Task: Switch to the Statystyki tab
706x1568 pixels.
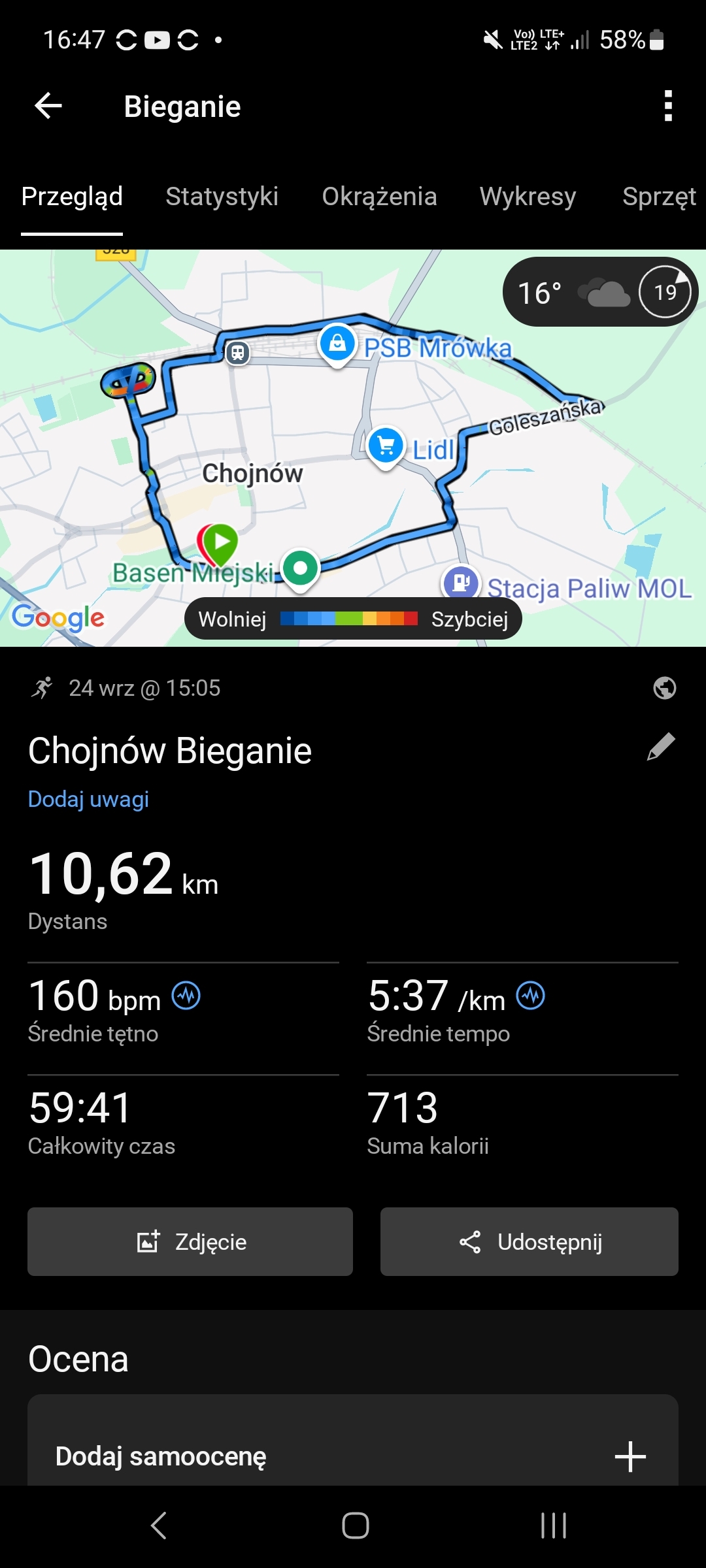Action: (222, 197)
